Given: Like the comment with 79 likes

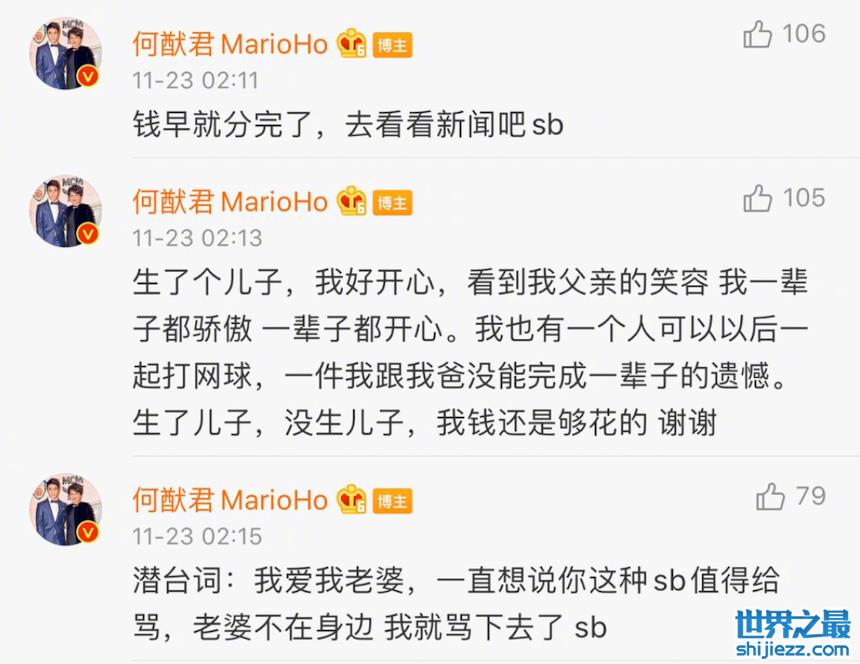Looking at the screenshot, I should pos(770,495).
